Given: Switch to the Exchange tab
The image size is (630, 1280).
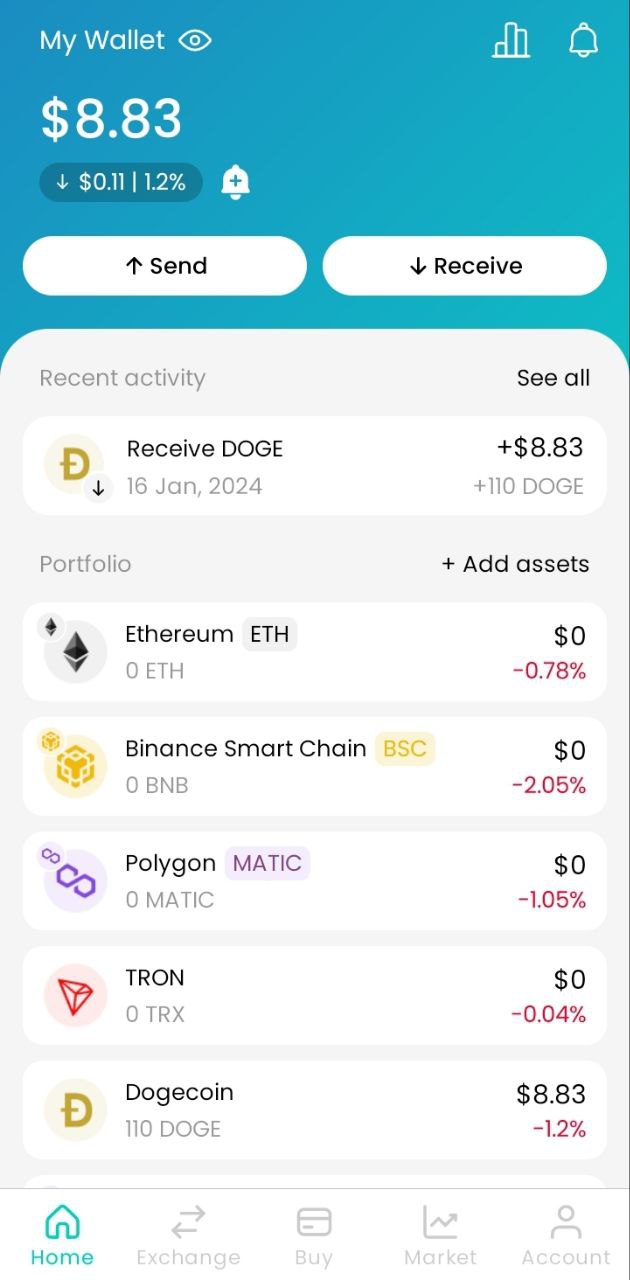Looking at the screenshot, I should tap(188, 1236).
